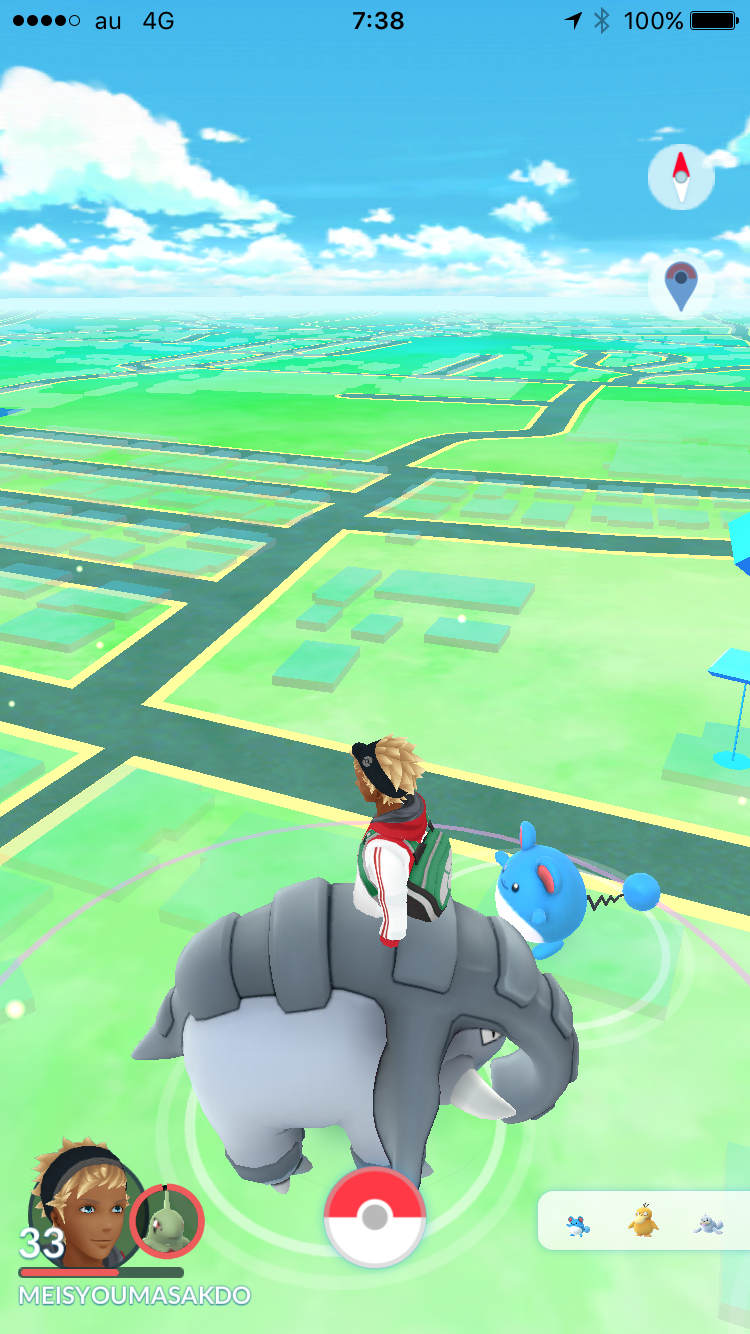Open the Nearby Pokémon panel
The image size is (750, 1334).
(x=644, y=1221)
